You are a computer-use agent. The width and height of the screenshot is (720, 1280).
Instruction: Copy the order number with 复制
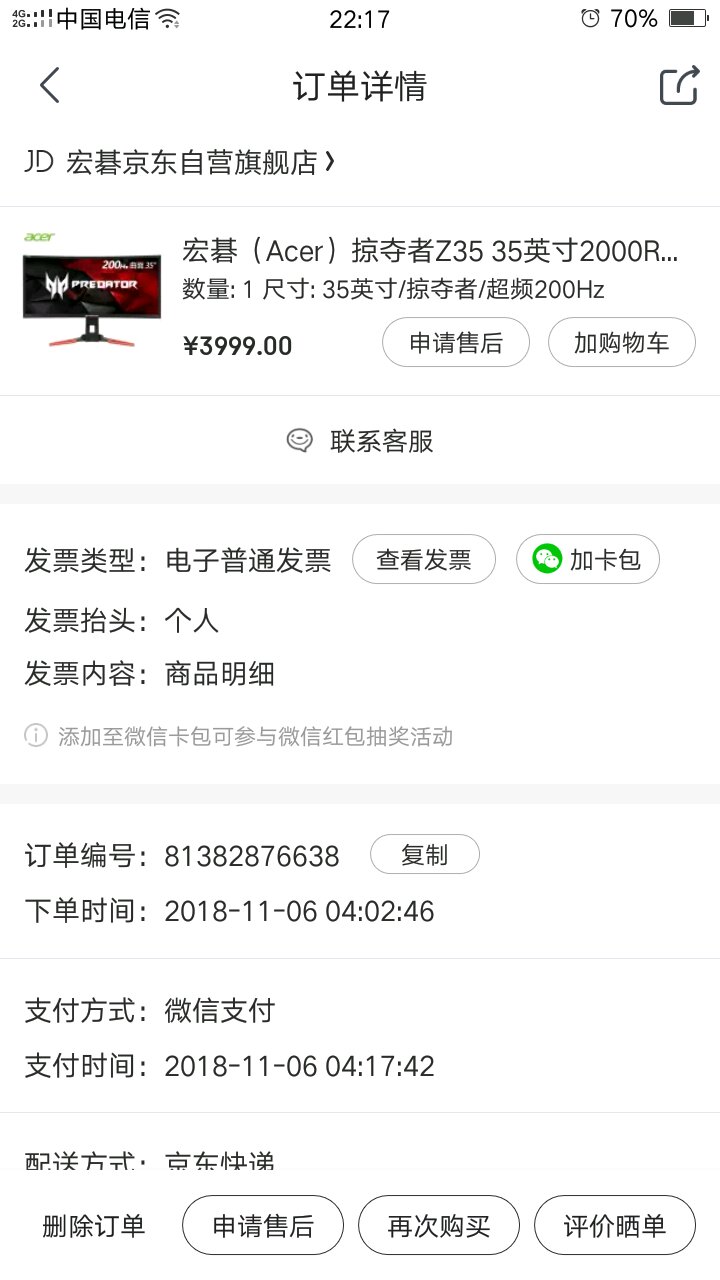click(x=425, y=855)
